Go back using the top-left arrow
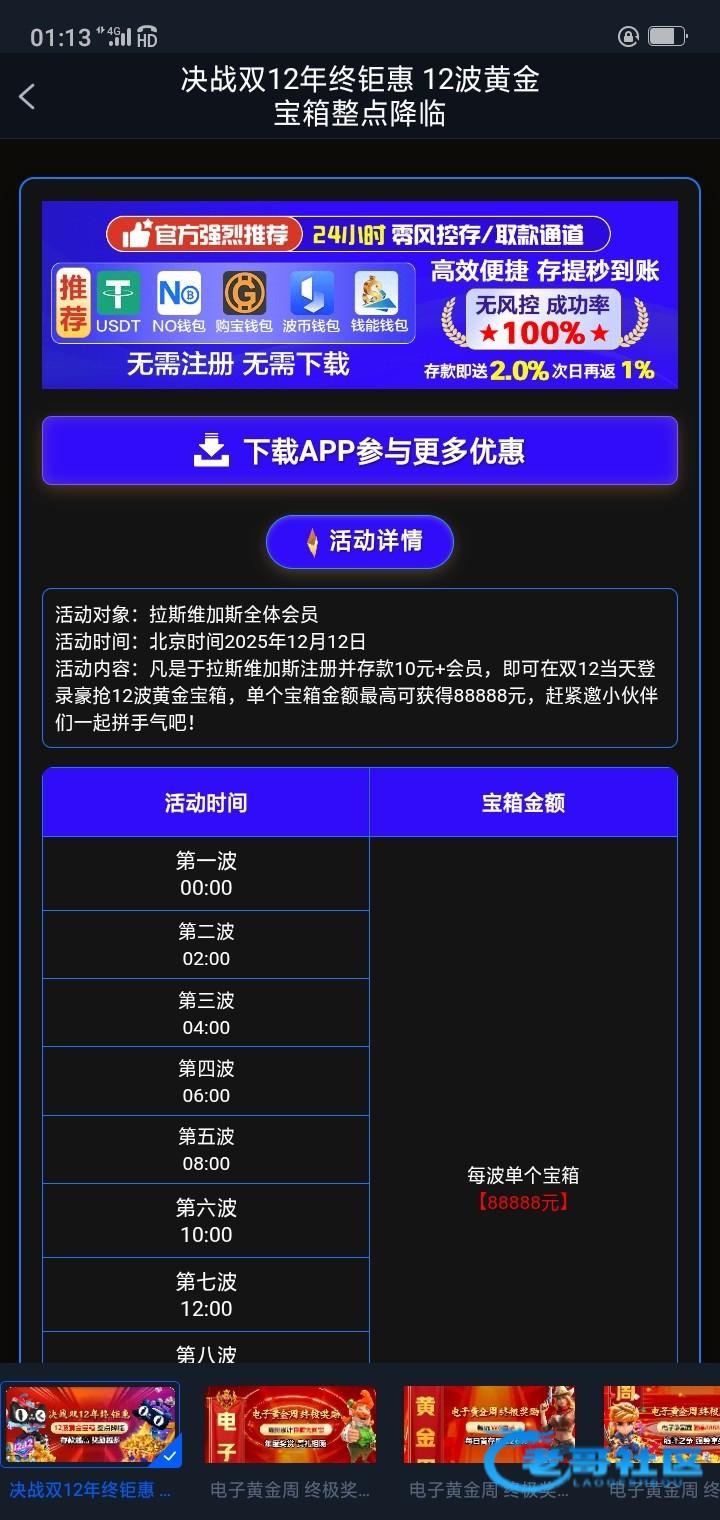Image resolution: width=720 pixels, height=1520 pixels. (x=28, y=97)
